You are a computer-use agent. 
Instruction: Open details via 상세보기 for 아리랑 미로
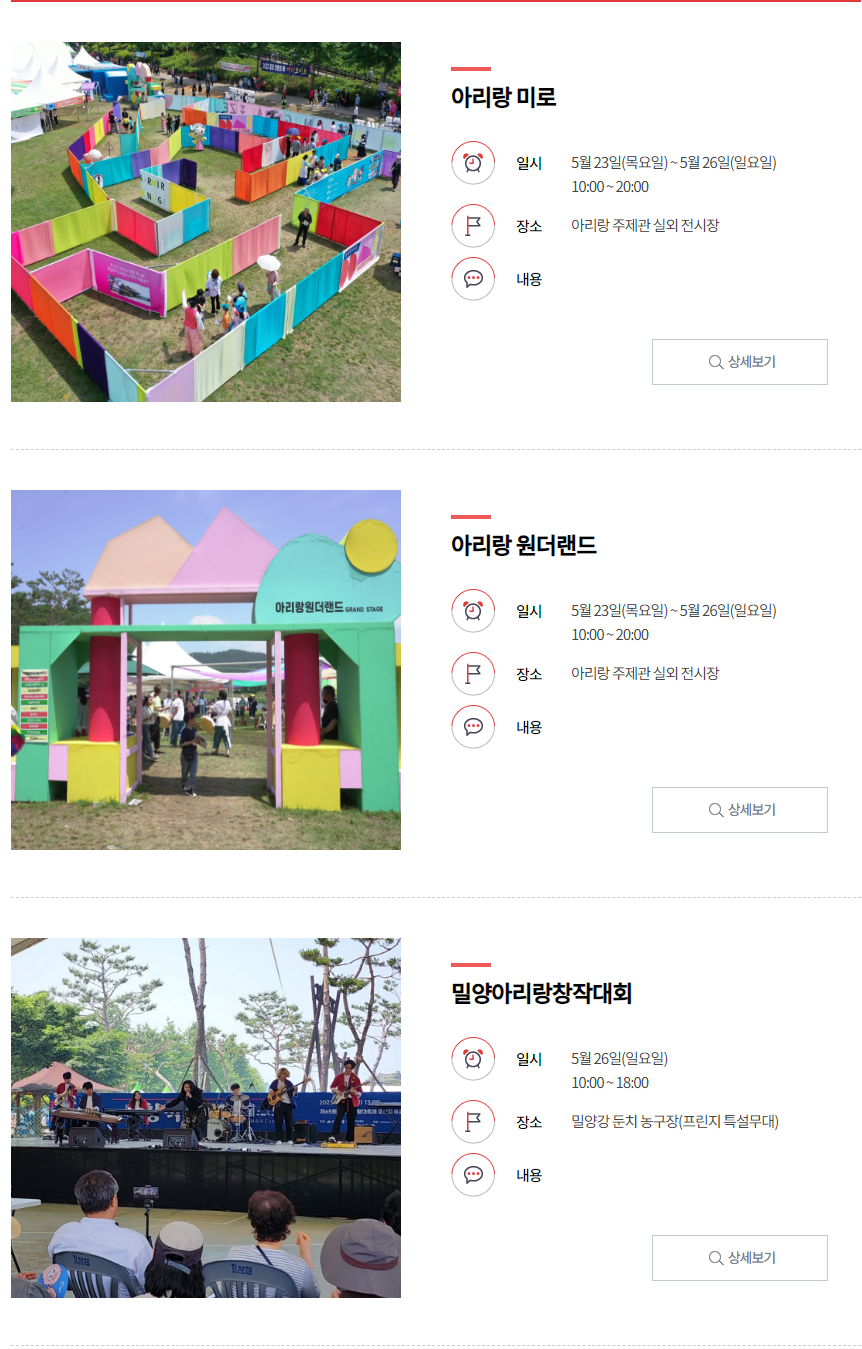739,361
